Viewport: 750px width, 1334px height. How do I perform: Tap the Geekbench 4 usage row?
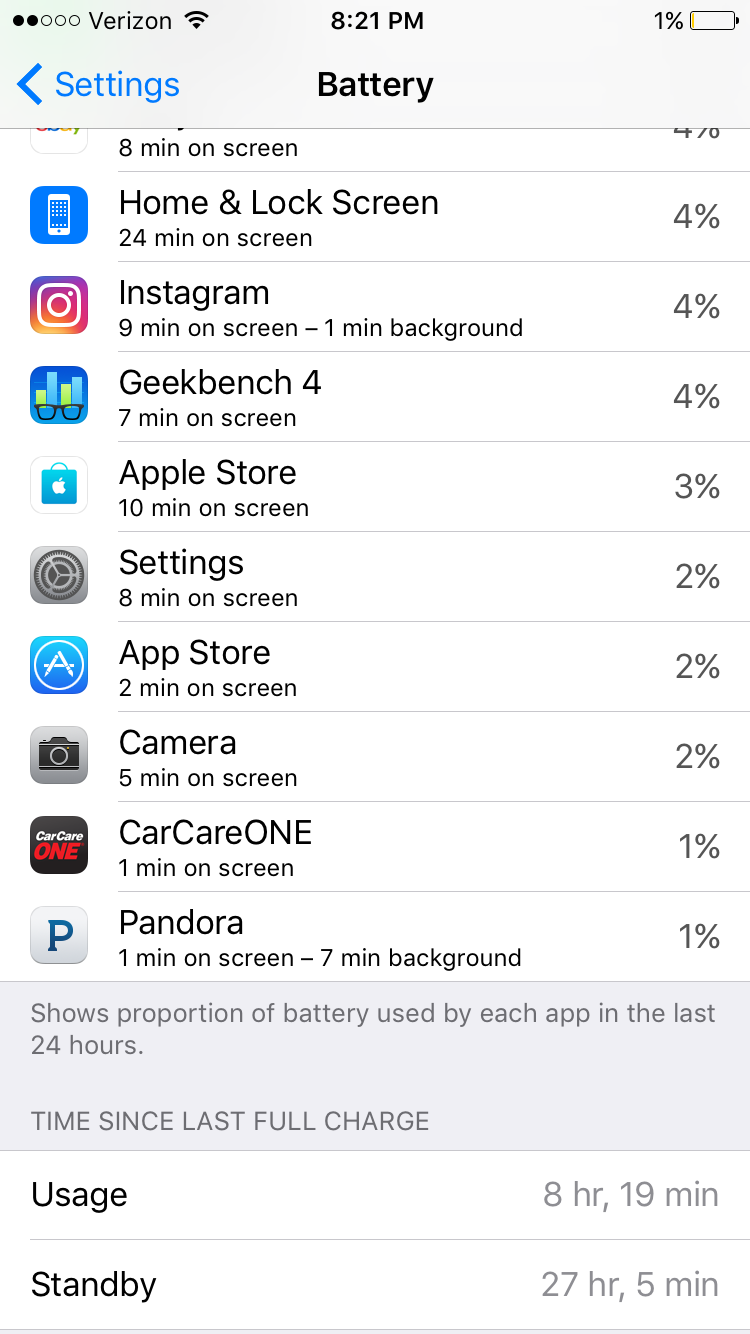point(375,397)
